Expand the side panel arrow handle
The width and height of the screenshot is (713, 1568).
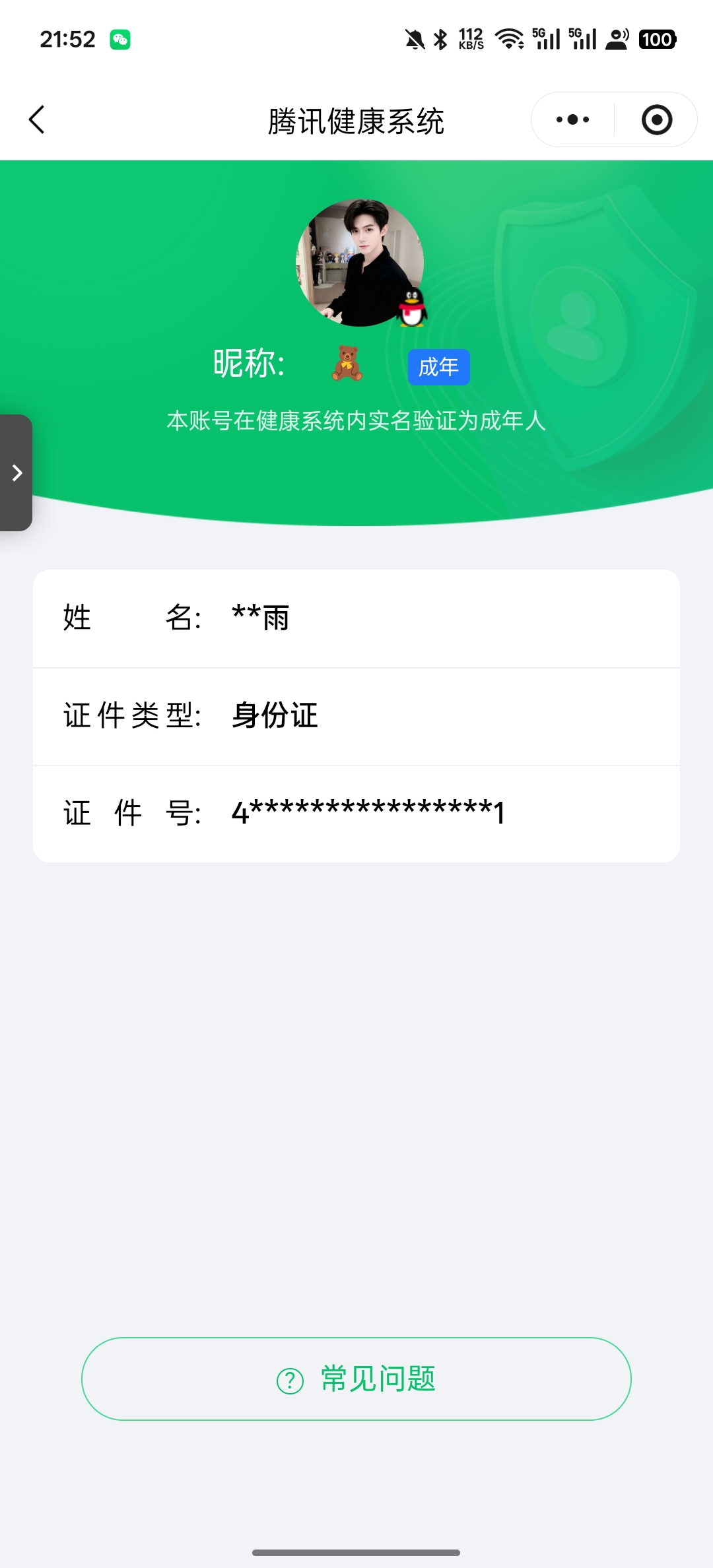point(17,473)
